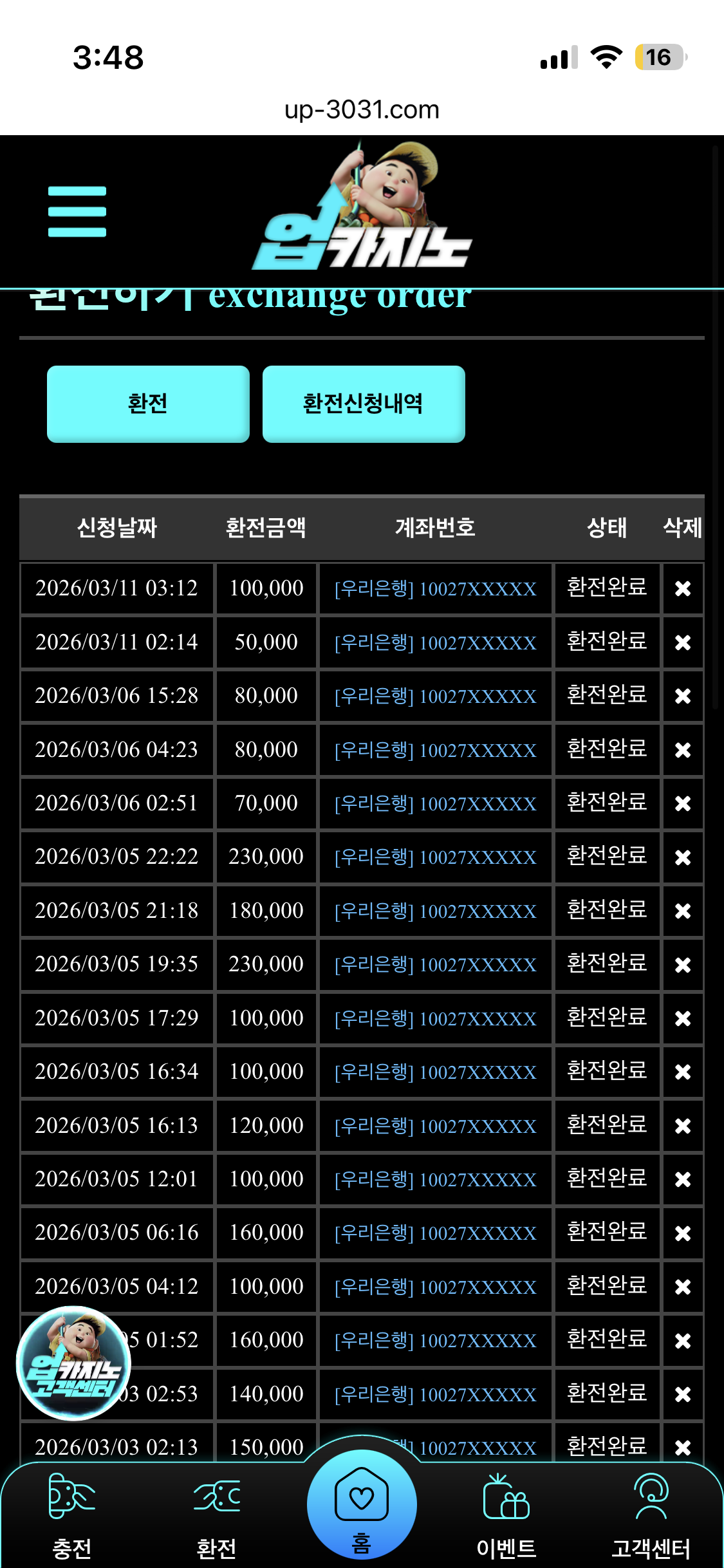Image resolution: width=724 pixels, height=1568 pixels.
Task: Delete the 2026/03/11 02:14 exchange record
Action: point(682,642)
